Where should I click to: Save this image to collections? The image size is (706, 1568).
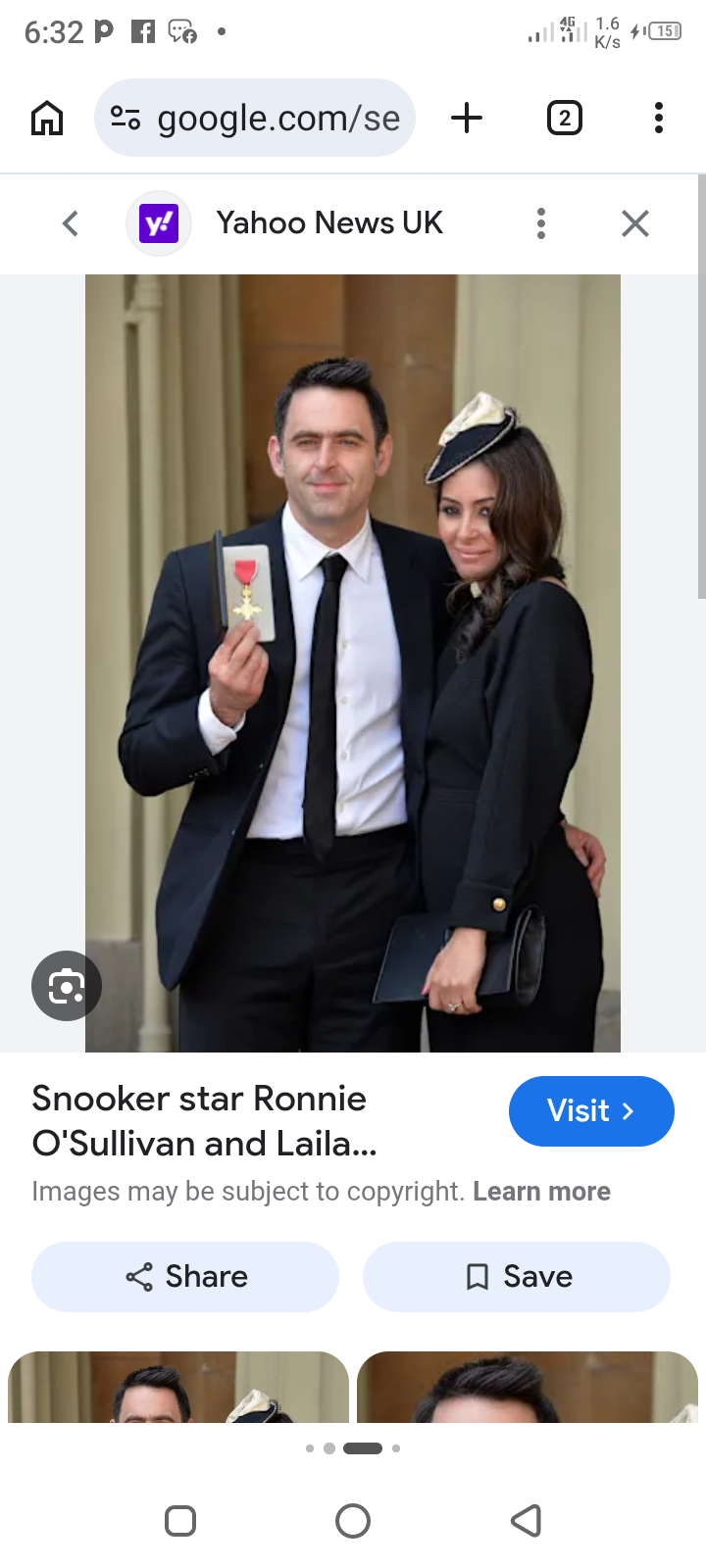click(517, 1276)
